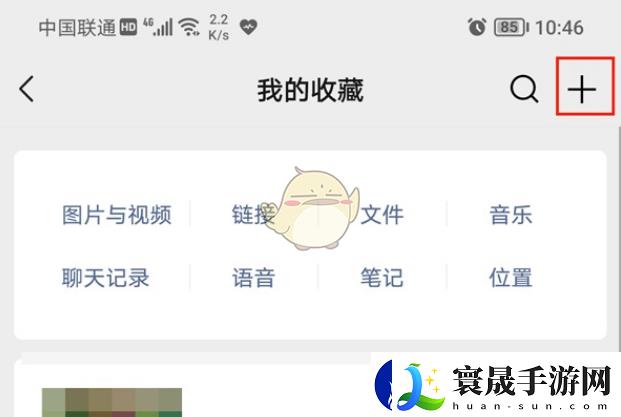Filter by 语音
Screen dimensions: 621x417
coord(253,277)
